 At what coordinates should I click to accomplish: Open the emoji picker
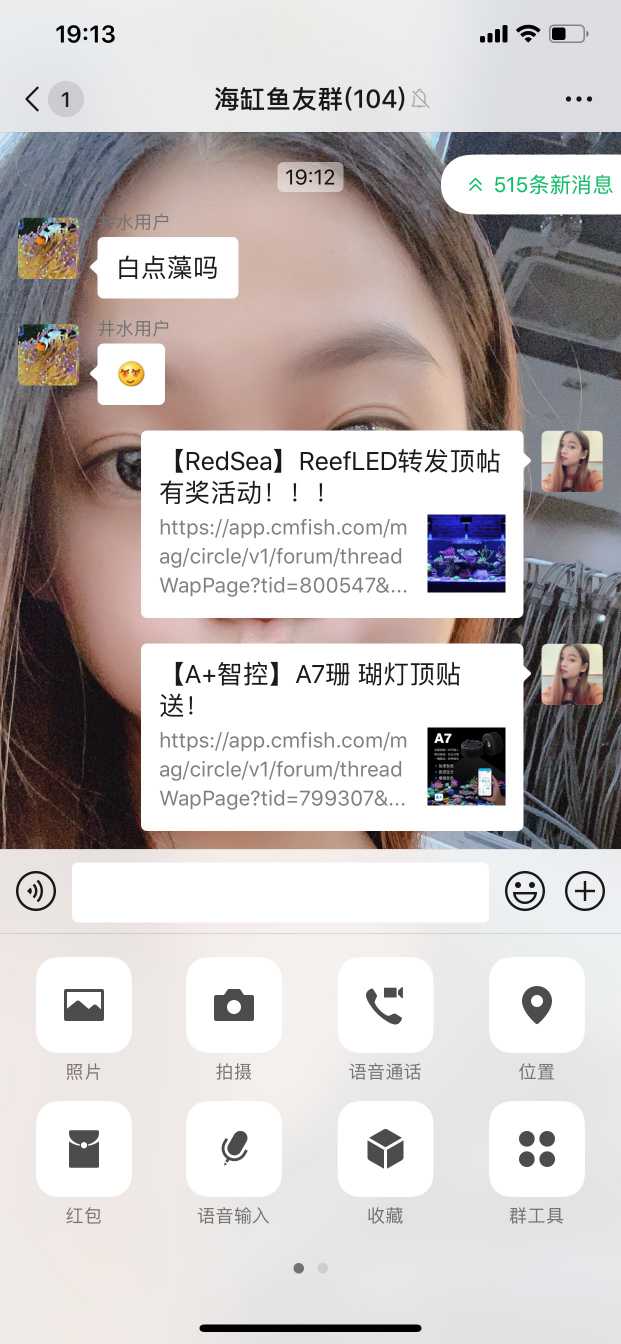tap(524, 891)
